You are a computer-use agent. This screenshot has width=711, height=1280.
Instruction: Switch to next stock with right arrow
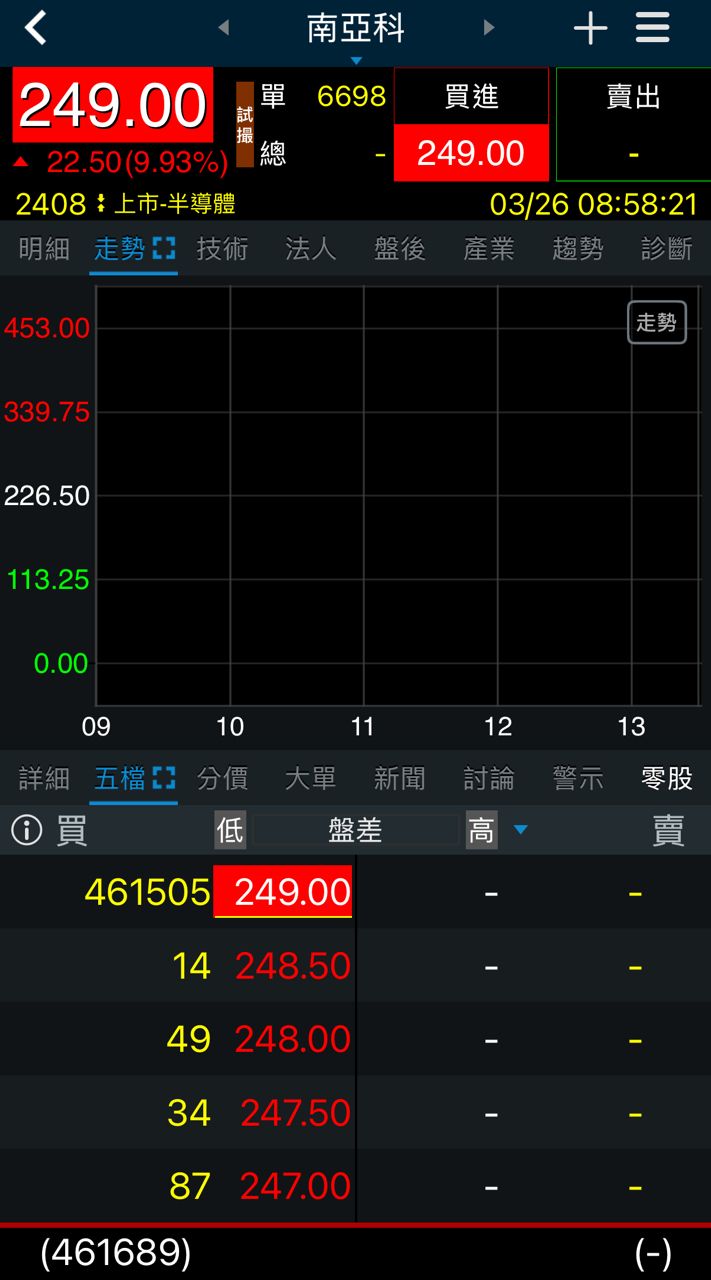pos(489,28)
